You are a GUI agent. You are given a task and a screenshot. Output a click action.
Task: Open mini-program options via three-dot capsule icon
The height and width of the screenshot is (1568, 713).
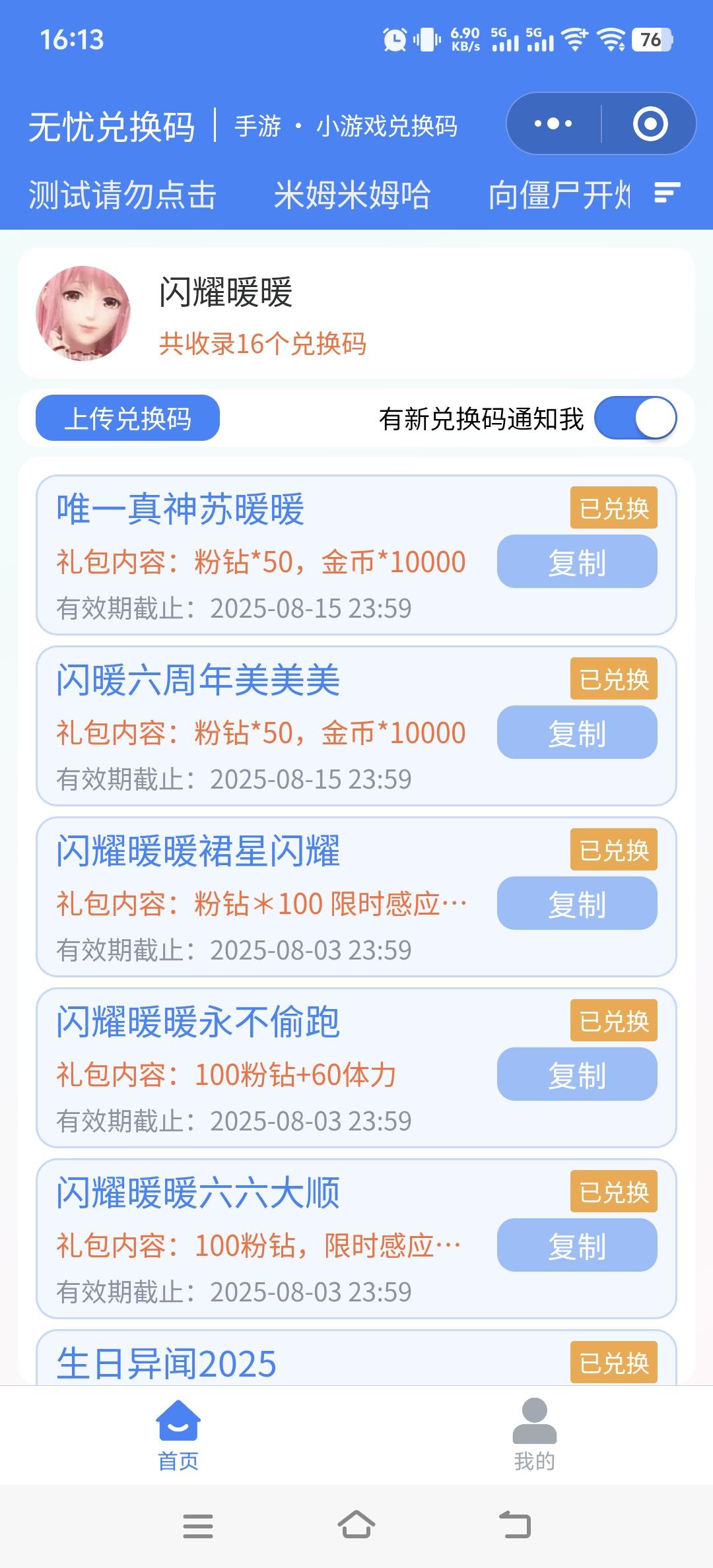(553, 123)
